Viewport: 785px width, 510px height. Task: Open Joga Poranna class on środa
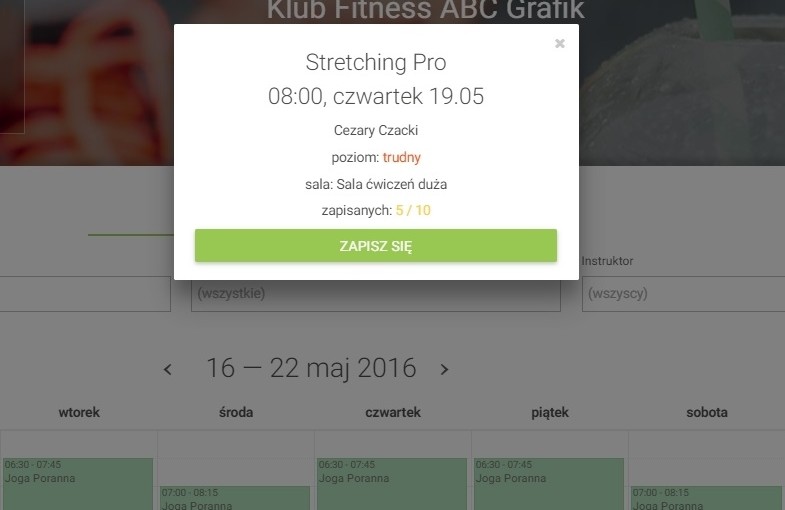click(234, 498)
